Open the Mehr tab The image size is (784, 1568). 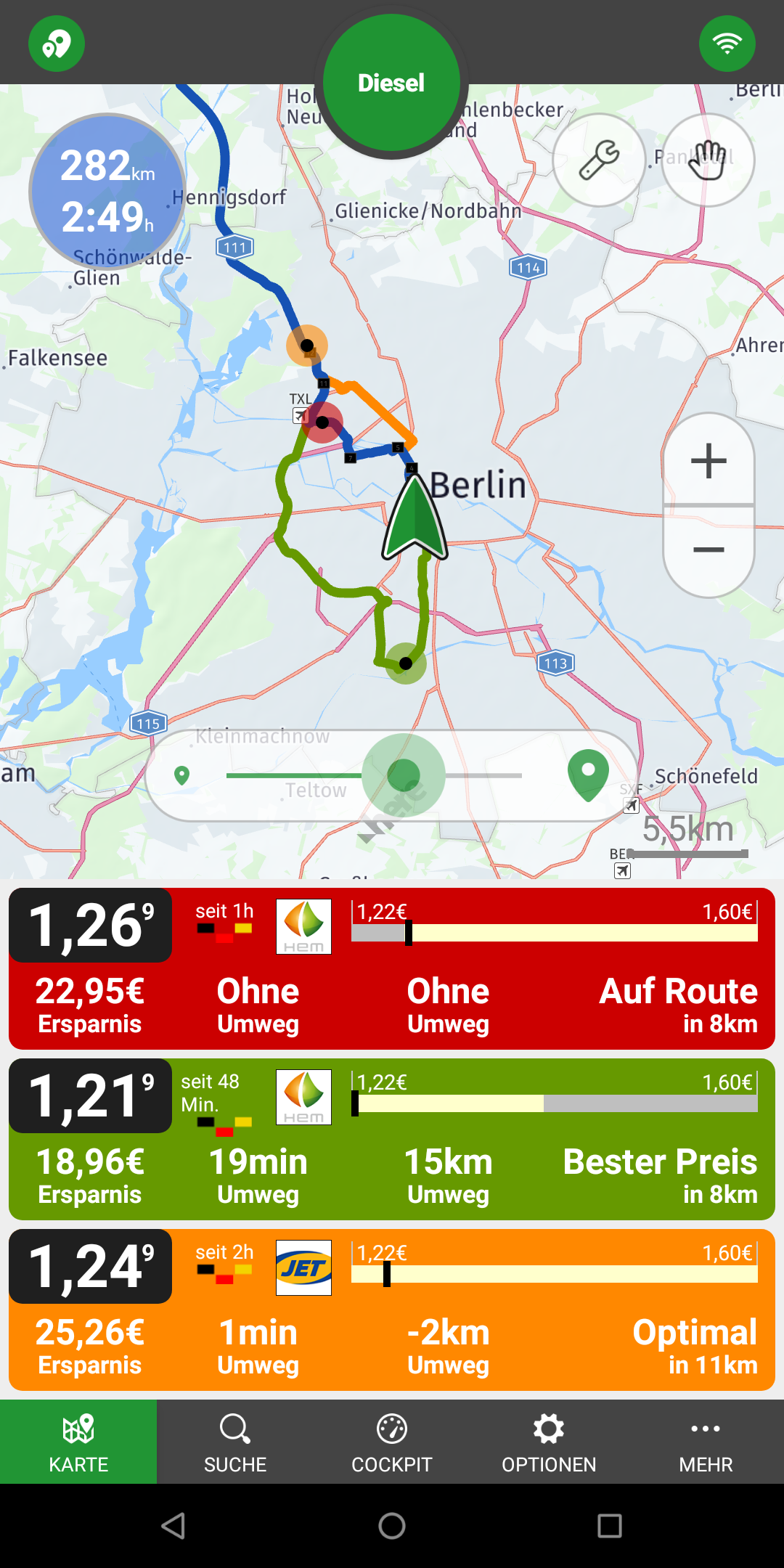[x=706, y=1442]
